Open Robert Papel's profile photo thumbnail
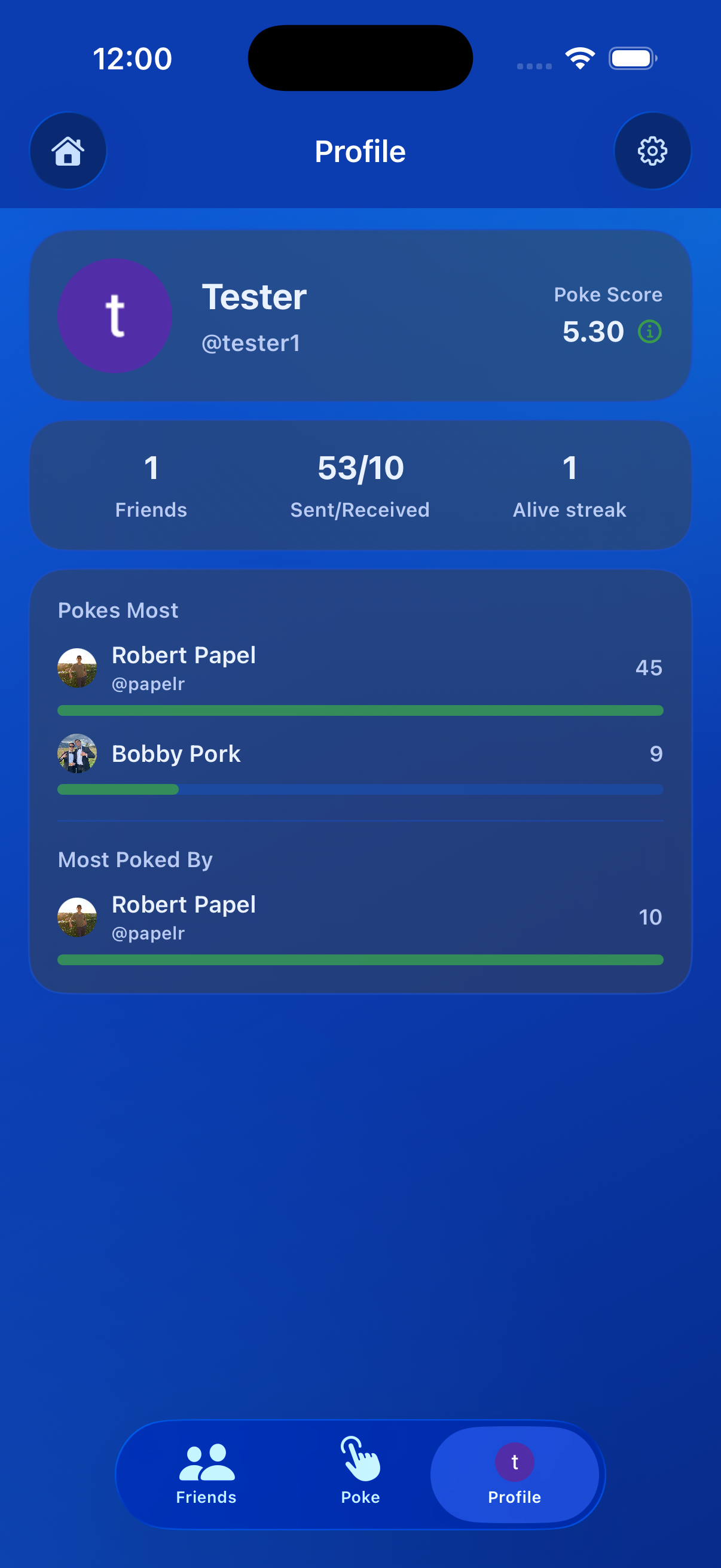The image size is (721, 1568). (x=77, y=667)
